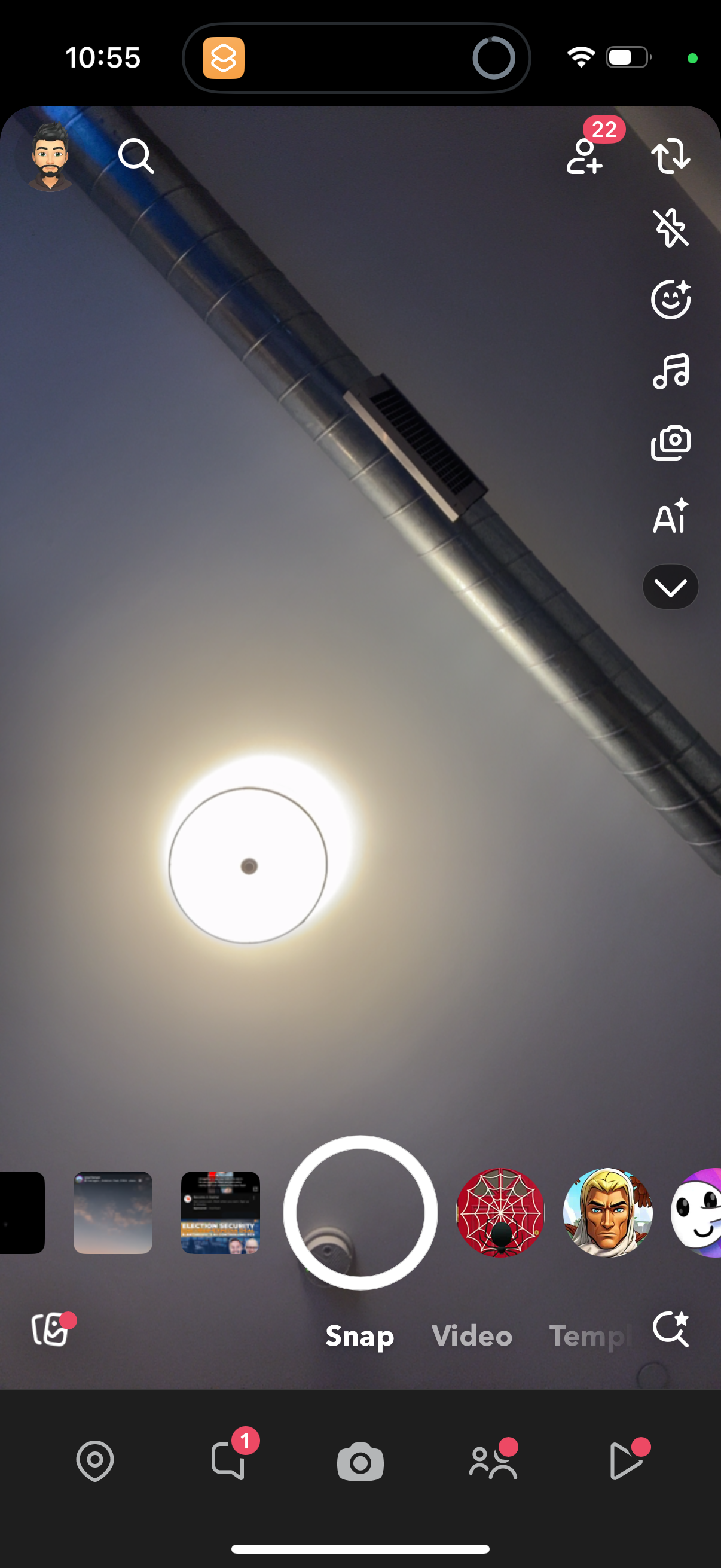Enable the dual camera mode
Viewport: 721px width, 1568px height.
(670, 442)
